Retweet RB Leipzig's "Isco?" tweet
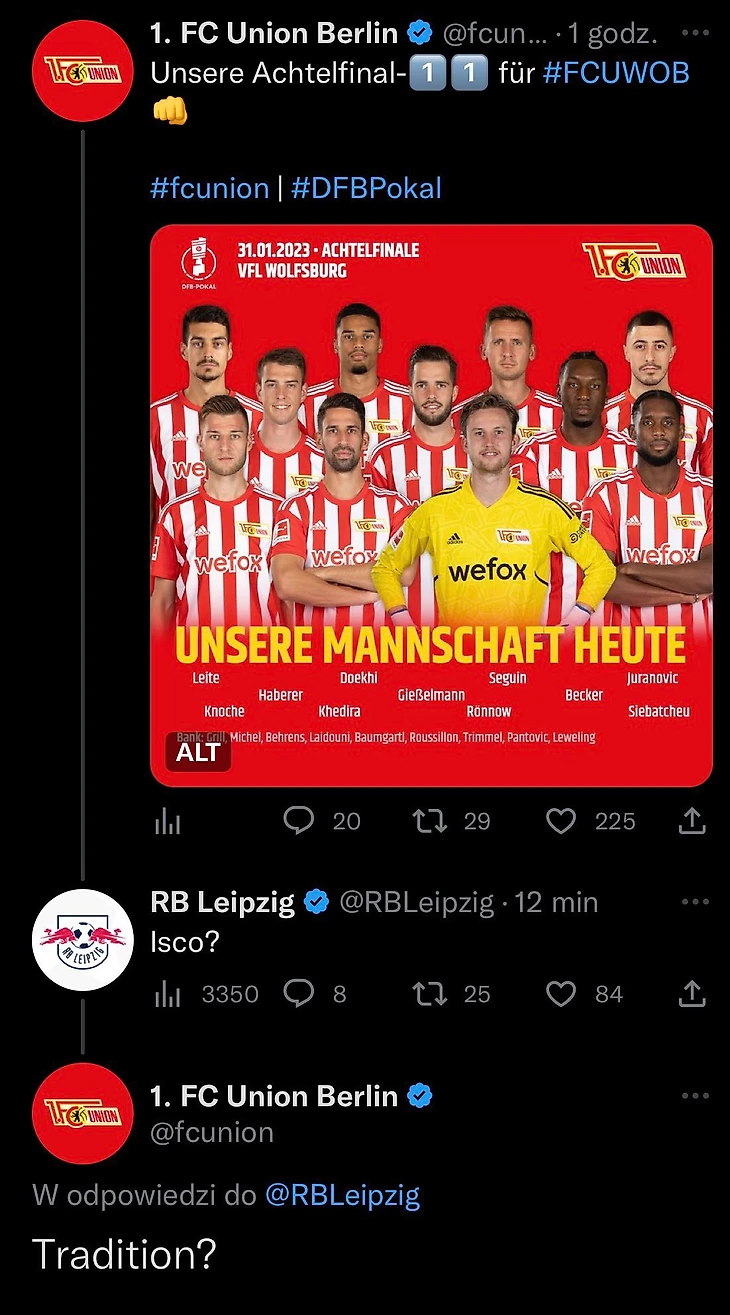This screenshot has height=1315, width=730. pos(430,994)
